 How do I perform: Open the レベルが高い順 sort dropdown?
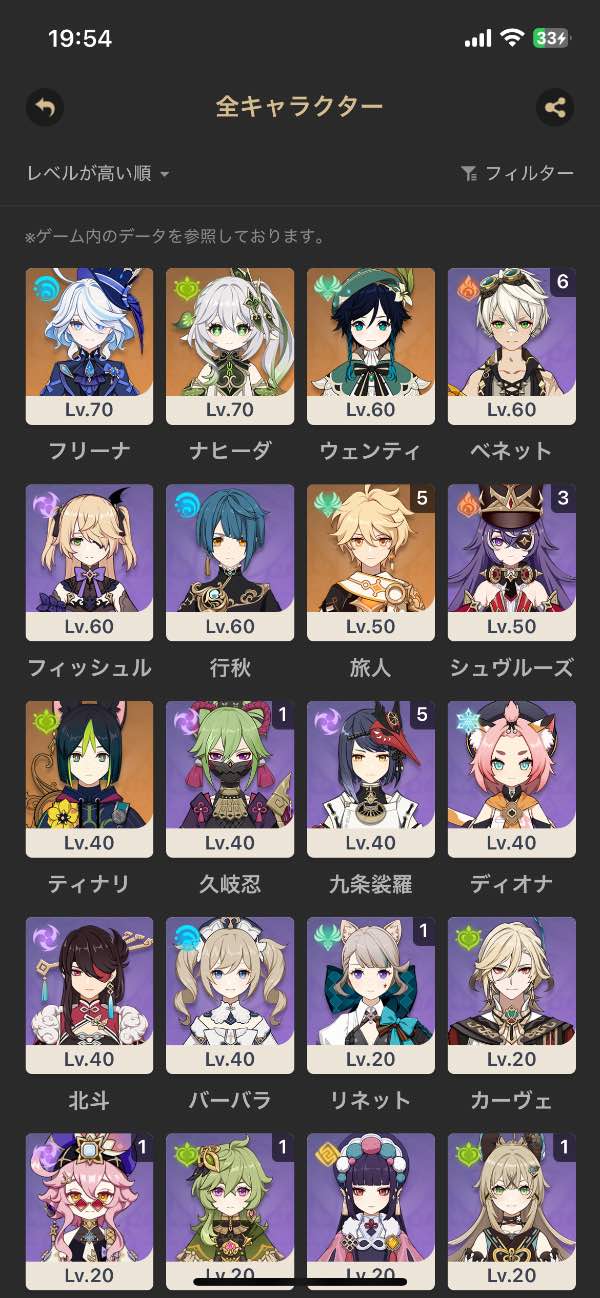click(x=98, y=174)
